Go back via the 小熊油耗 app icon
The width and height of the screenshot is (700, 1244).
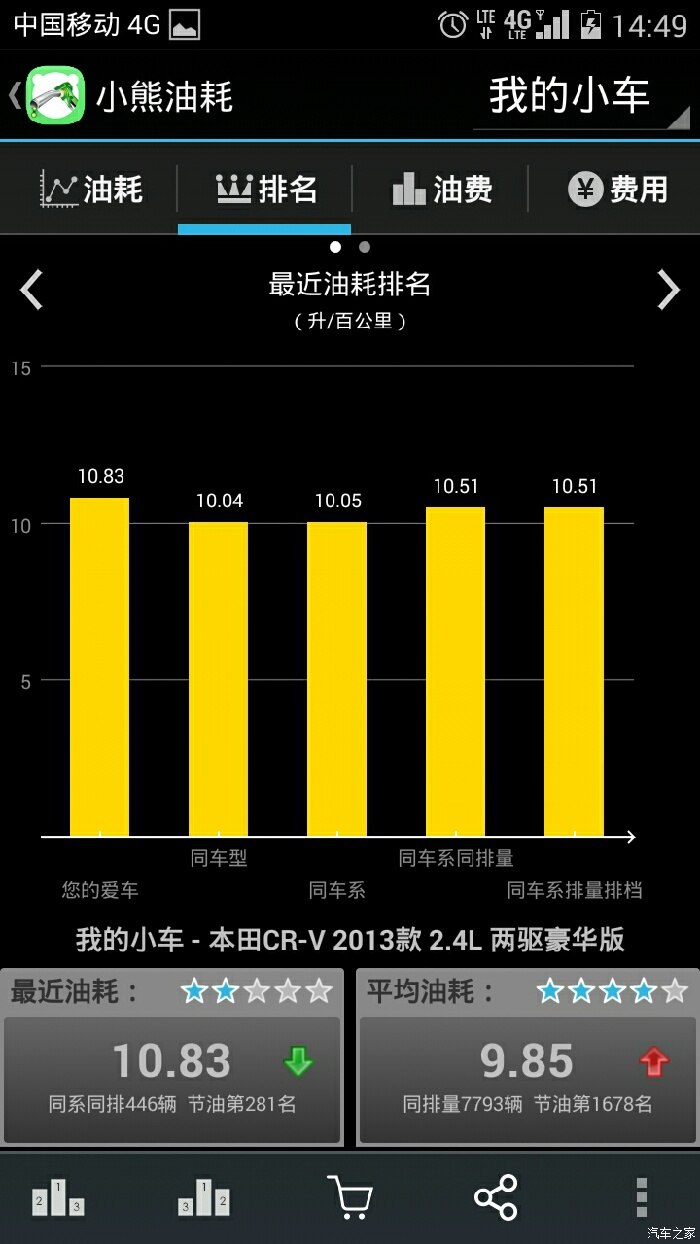[x=56, y=96]
